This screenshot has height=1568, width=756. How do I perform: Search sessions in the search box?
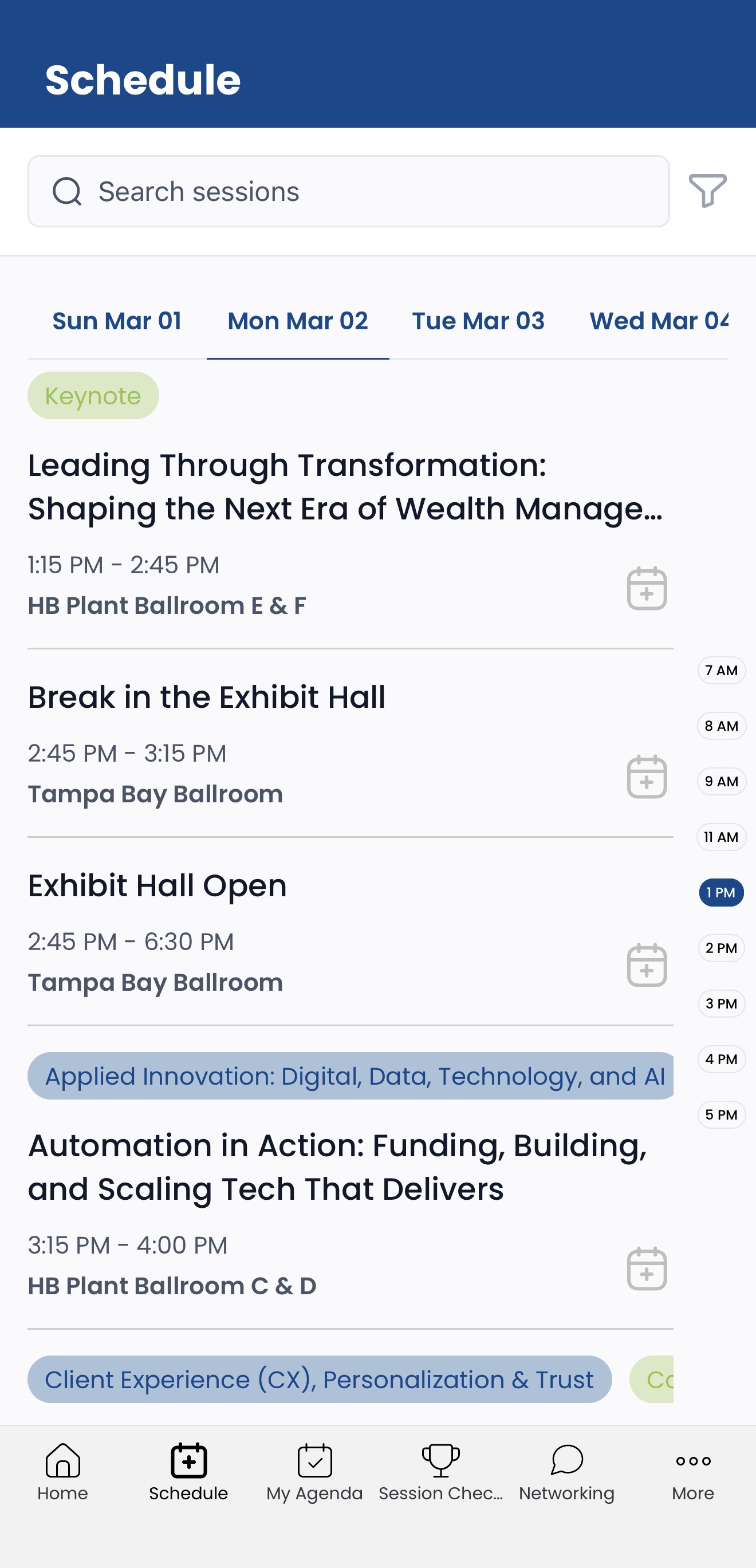pos(348,191)
